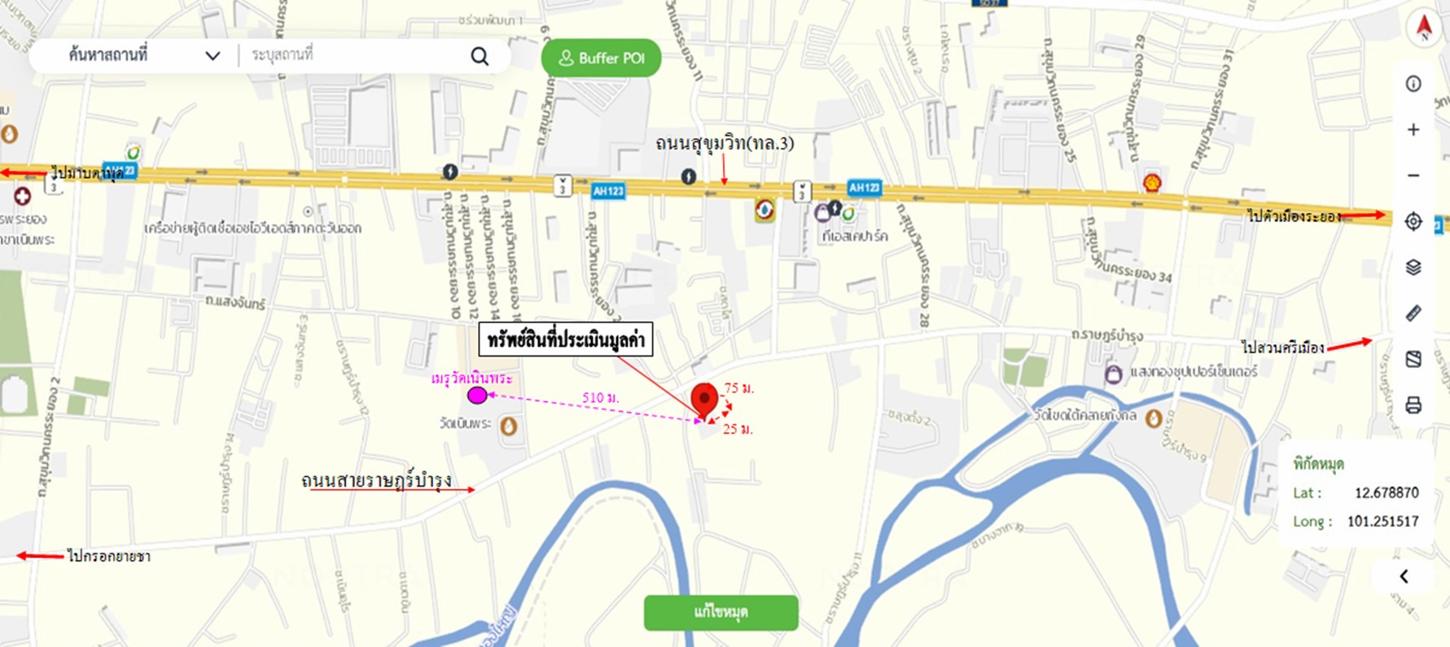Screen dimensions: 1450x647
Task: Tap the magnifier search icon
Action: [x=480, y=56]
